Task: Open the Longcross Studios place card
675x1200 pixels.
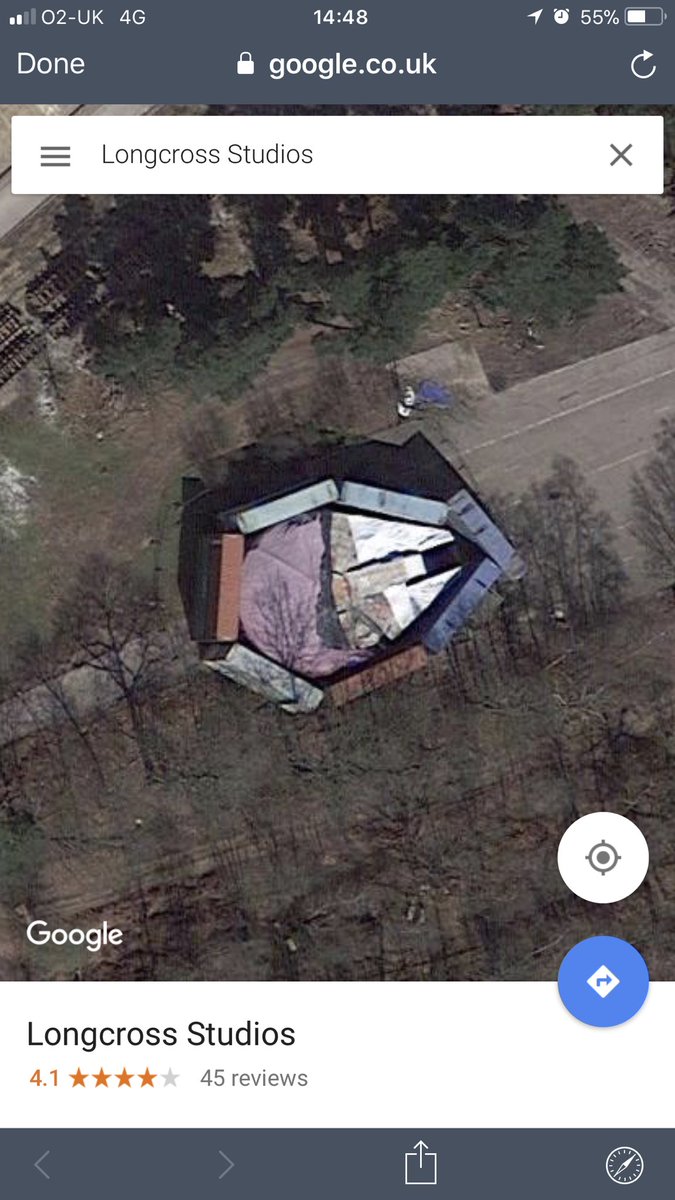Action: [x=161, y=1034]
